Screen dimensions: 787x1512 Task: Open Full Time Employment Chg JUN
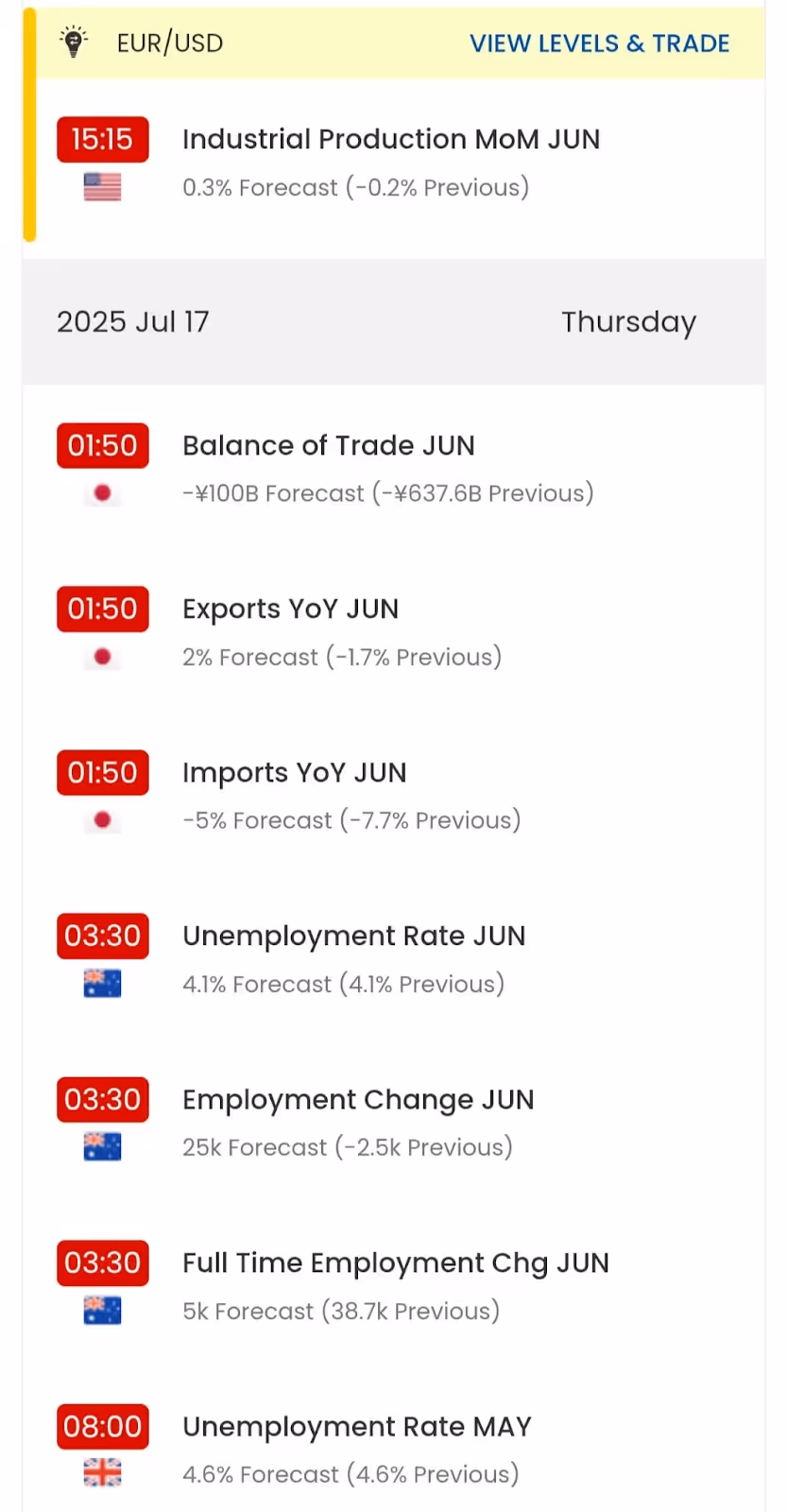click(395, 1263)
